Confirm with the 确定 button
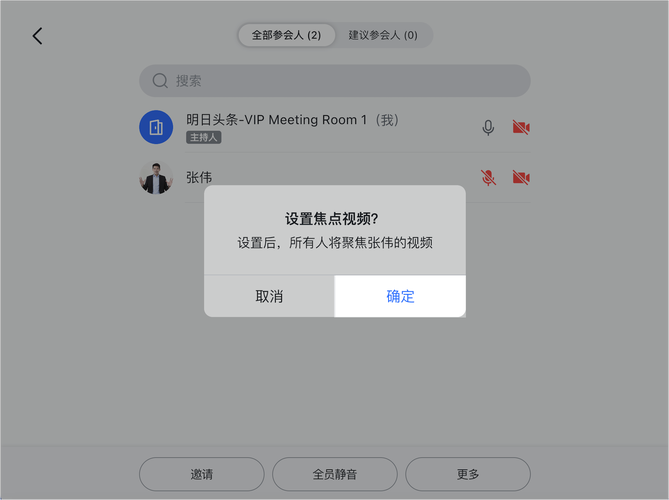This screenshot has width=669, height=500. click(400, 296)
